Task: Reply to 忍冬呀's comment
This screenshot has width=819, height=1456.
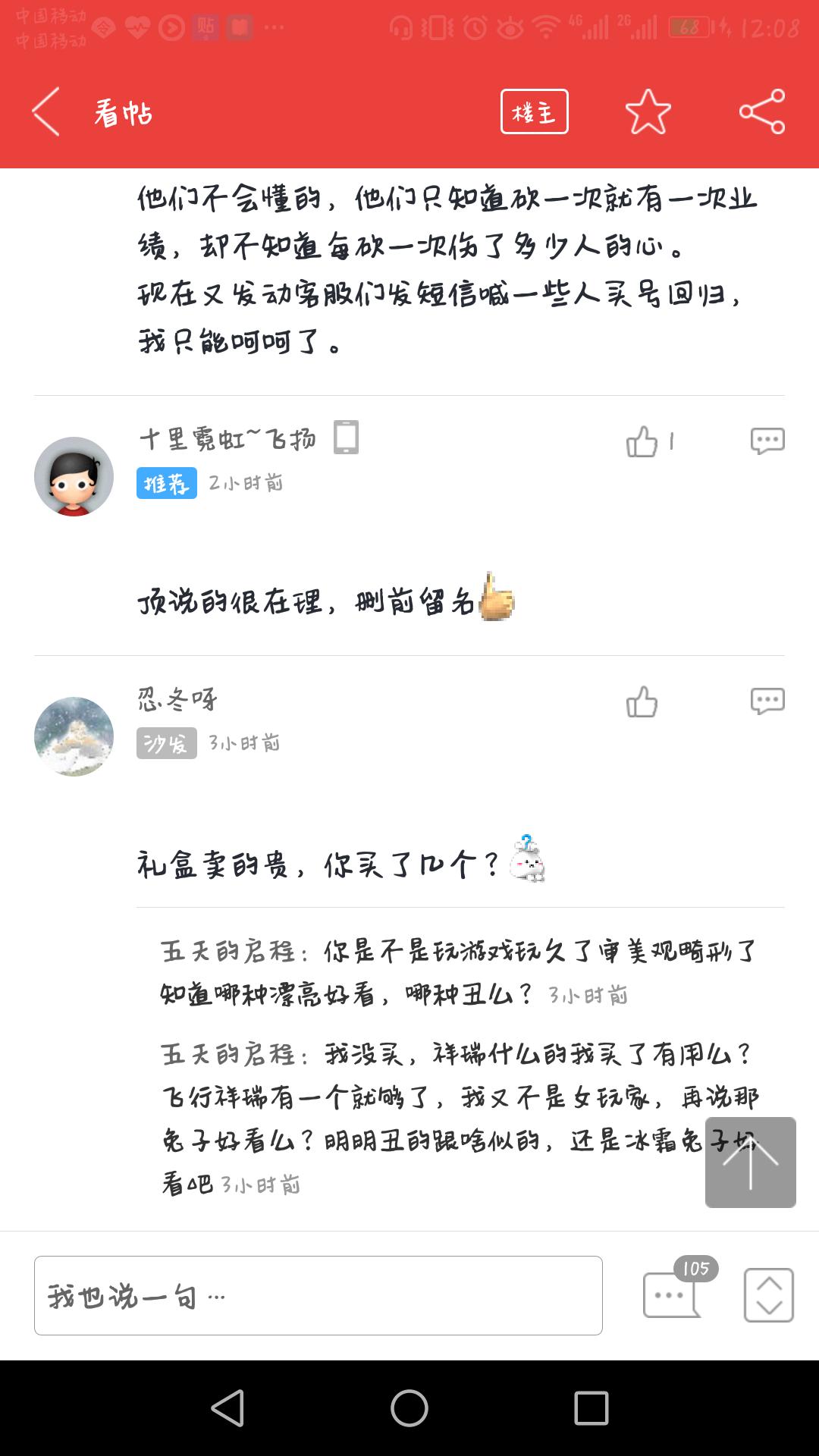Action: click(x=767, y=701)
